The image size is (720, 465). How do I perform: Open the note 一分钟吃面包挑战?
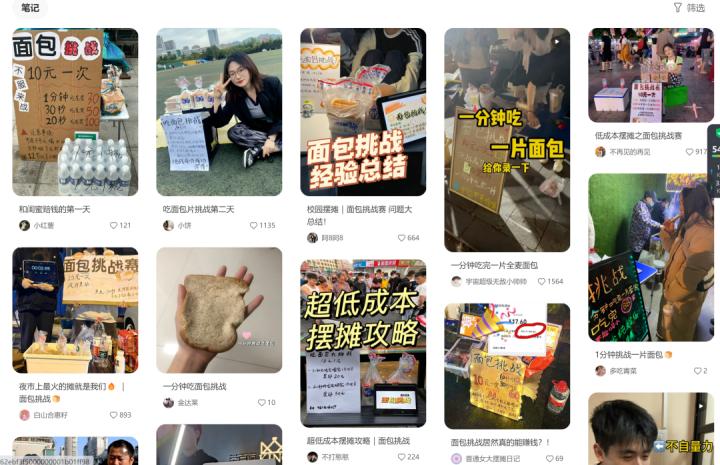(219, 310)
